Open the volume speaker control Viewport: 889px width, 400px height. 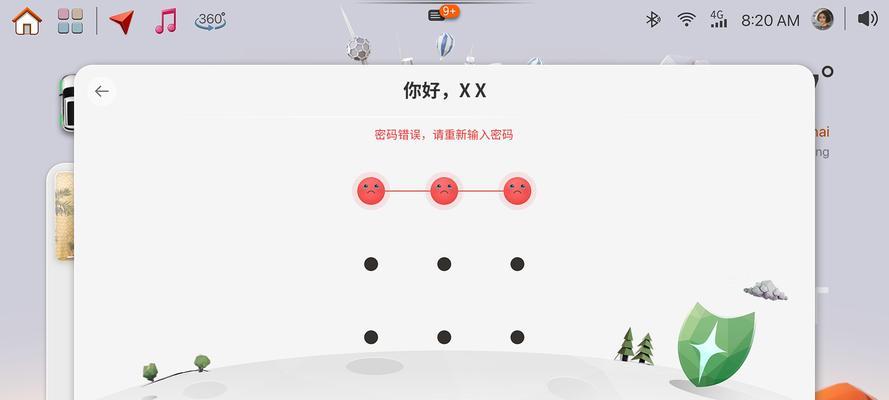point(867,19)
